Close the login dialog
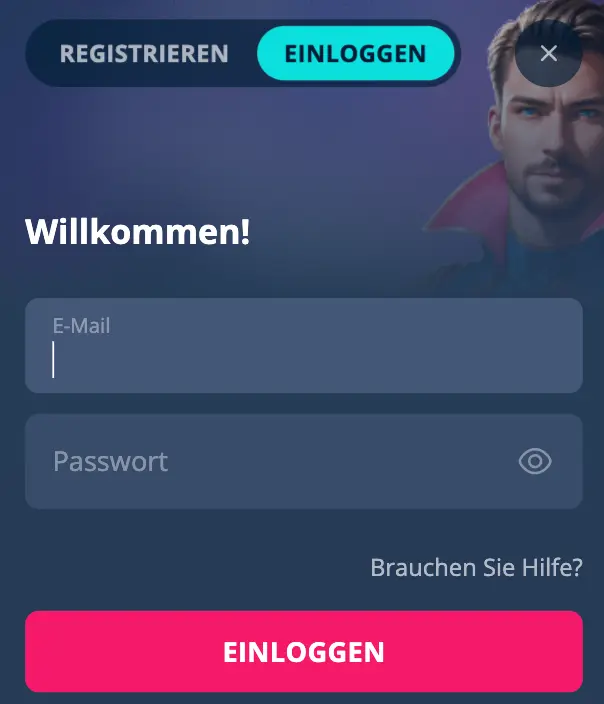604x704 pixels. click(x=548, y=54)
